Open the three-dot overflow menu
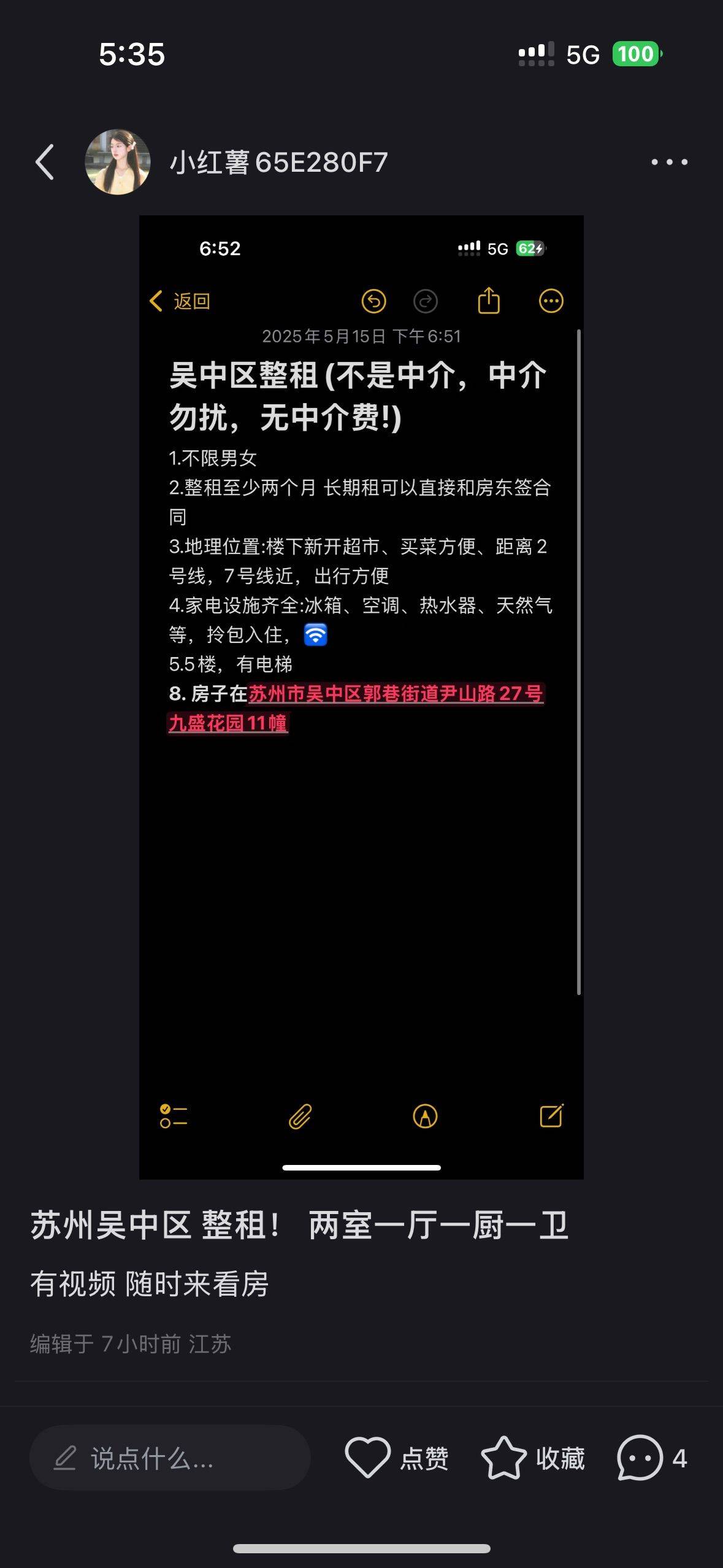723x1568 pixels. point(669,162)
